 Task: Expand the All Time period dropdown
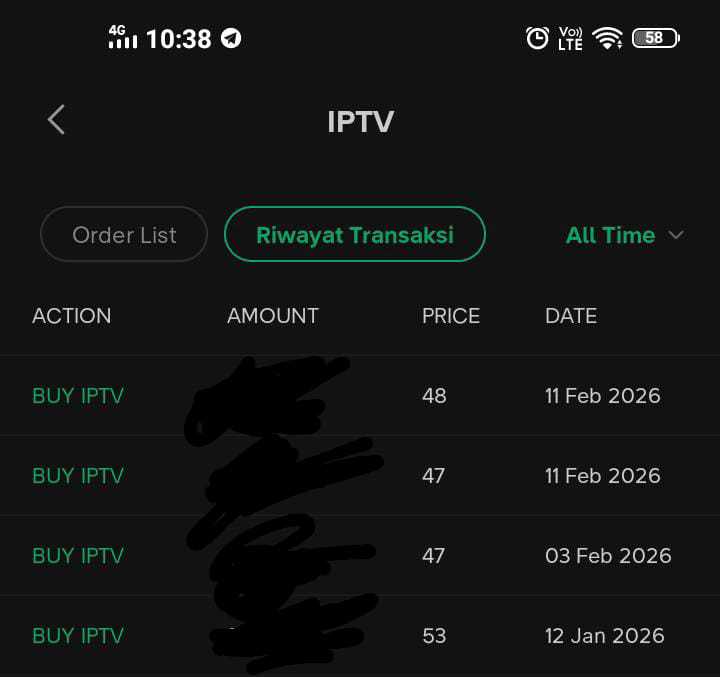click(x=624, y=235)
